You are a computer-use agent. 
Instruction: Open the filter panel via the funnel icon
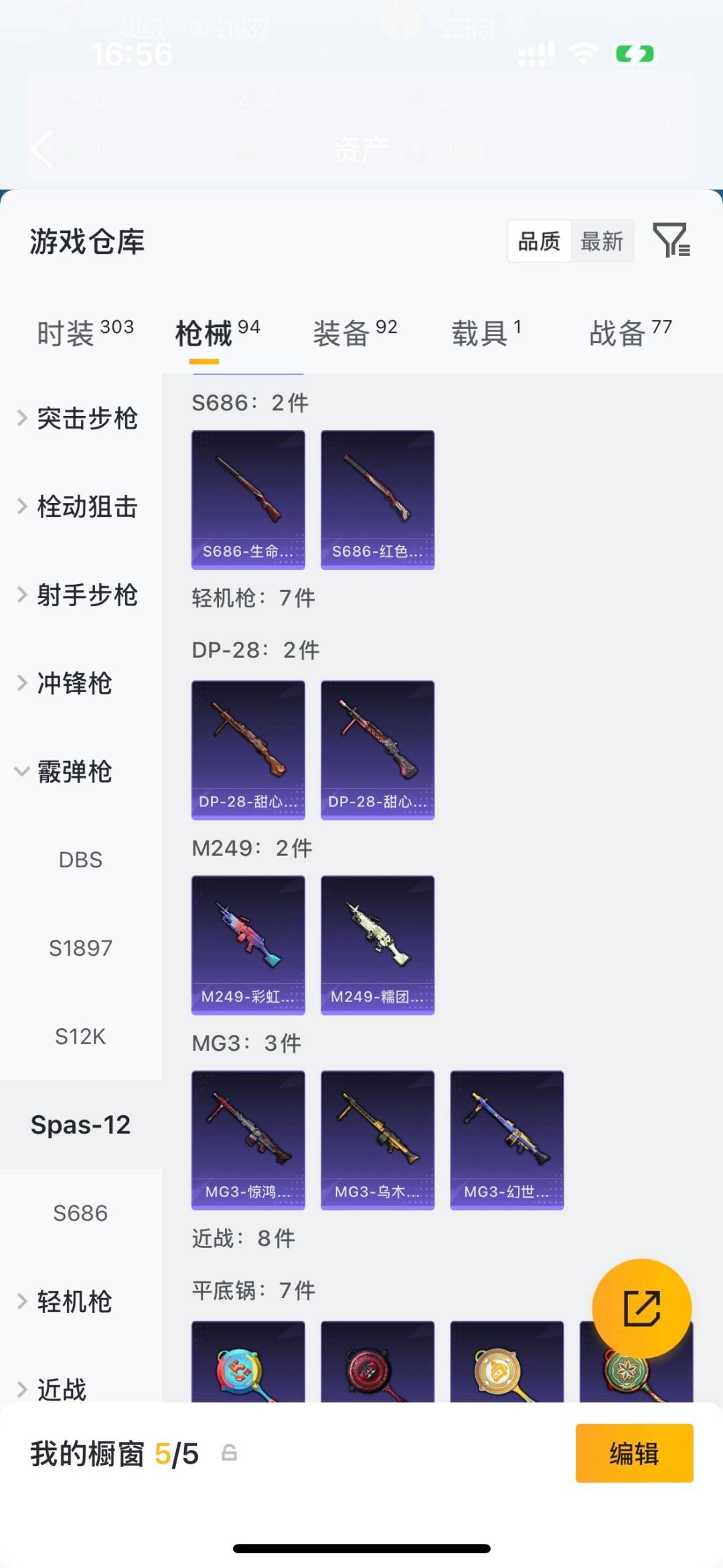(x=673, y=242)
